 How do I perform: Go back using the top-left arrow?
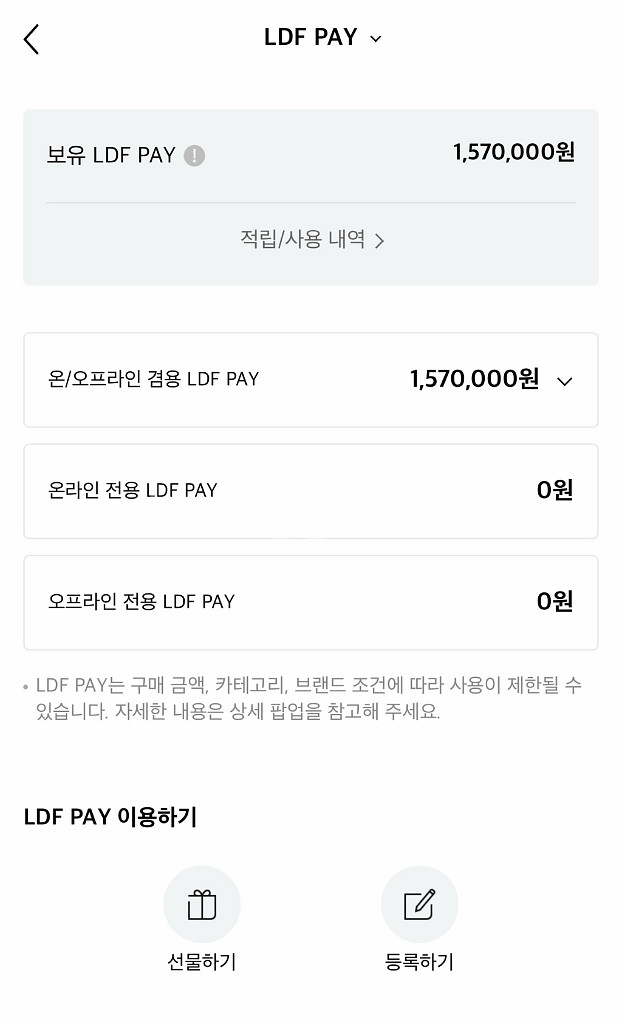tap(31, 39)
